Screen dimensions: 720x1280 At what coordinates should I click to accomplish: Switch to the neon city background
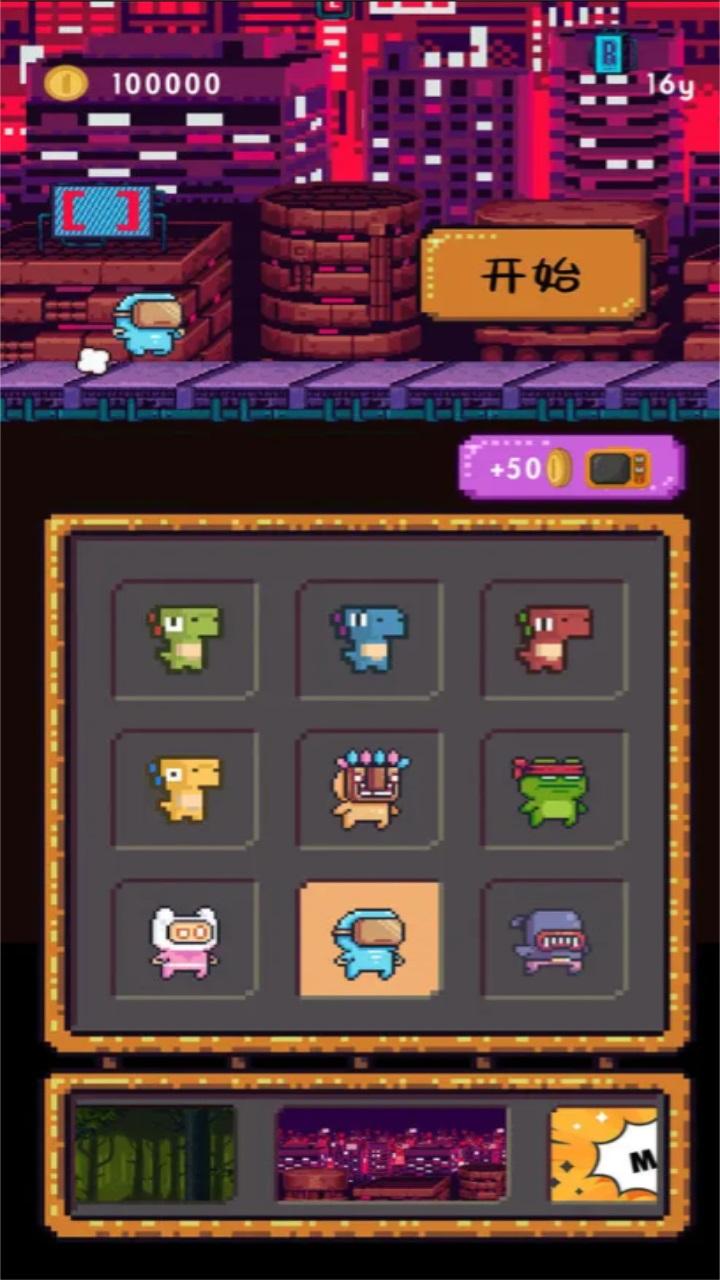[391, 1154]
